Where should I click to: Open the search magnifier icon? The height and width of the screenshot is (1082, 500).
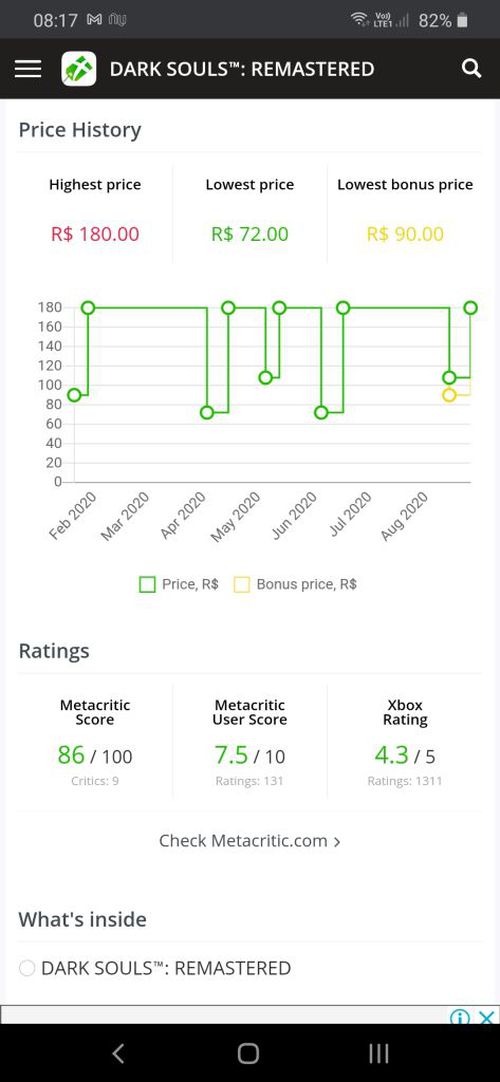471,68
